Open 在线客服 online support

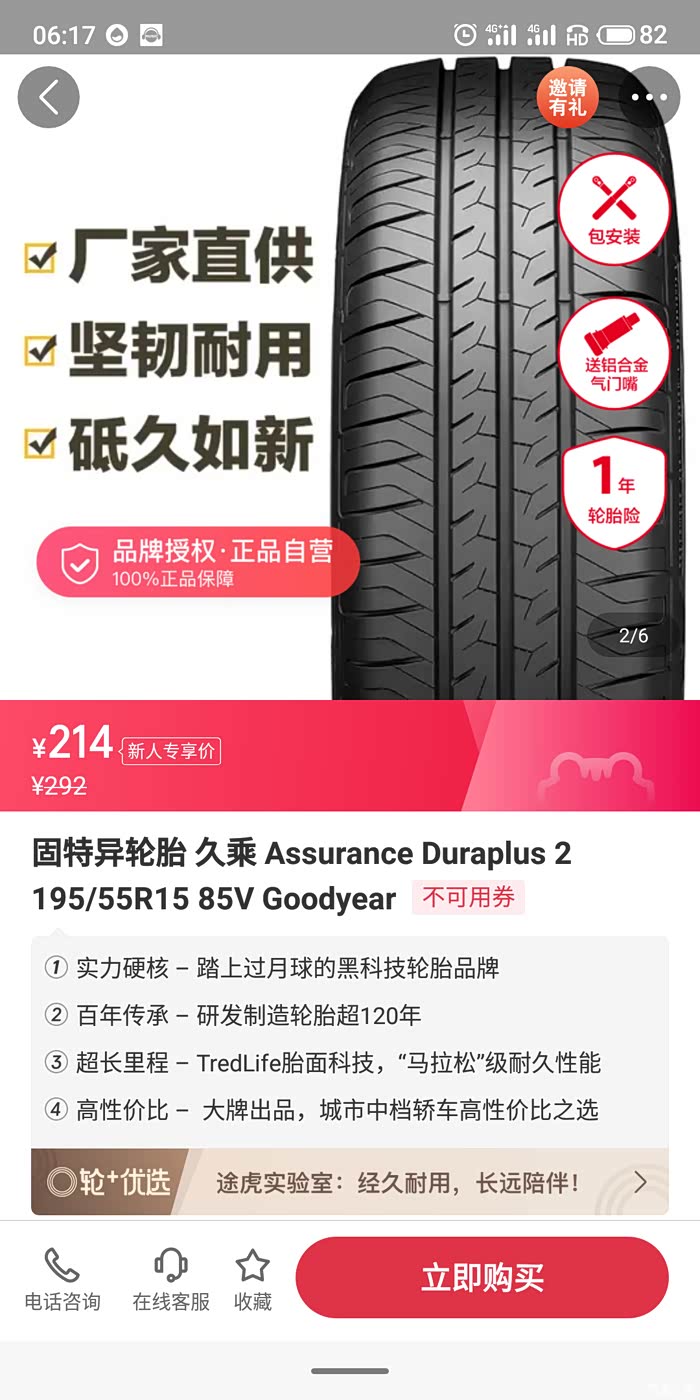(172, 1279)
